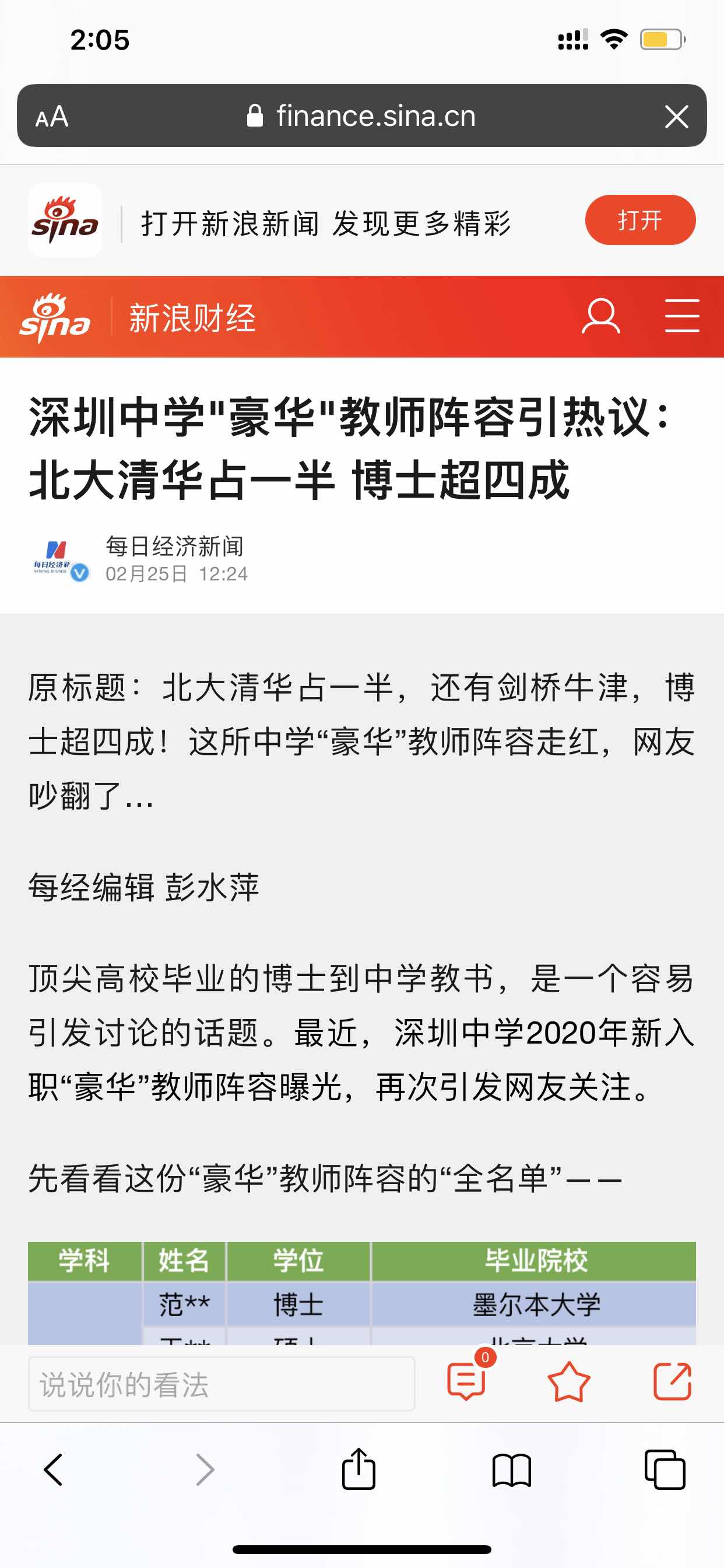Viewport: 724px width, 1568px height.
Task: Go back to the previous page
Action: (54, 1469)
